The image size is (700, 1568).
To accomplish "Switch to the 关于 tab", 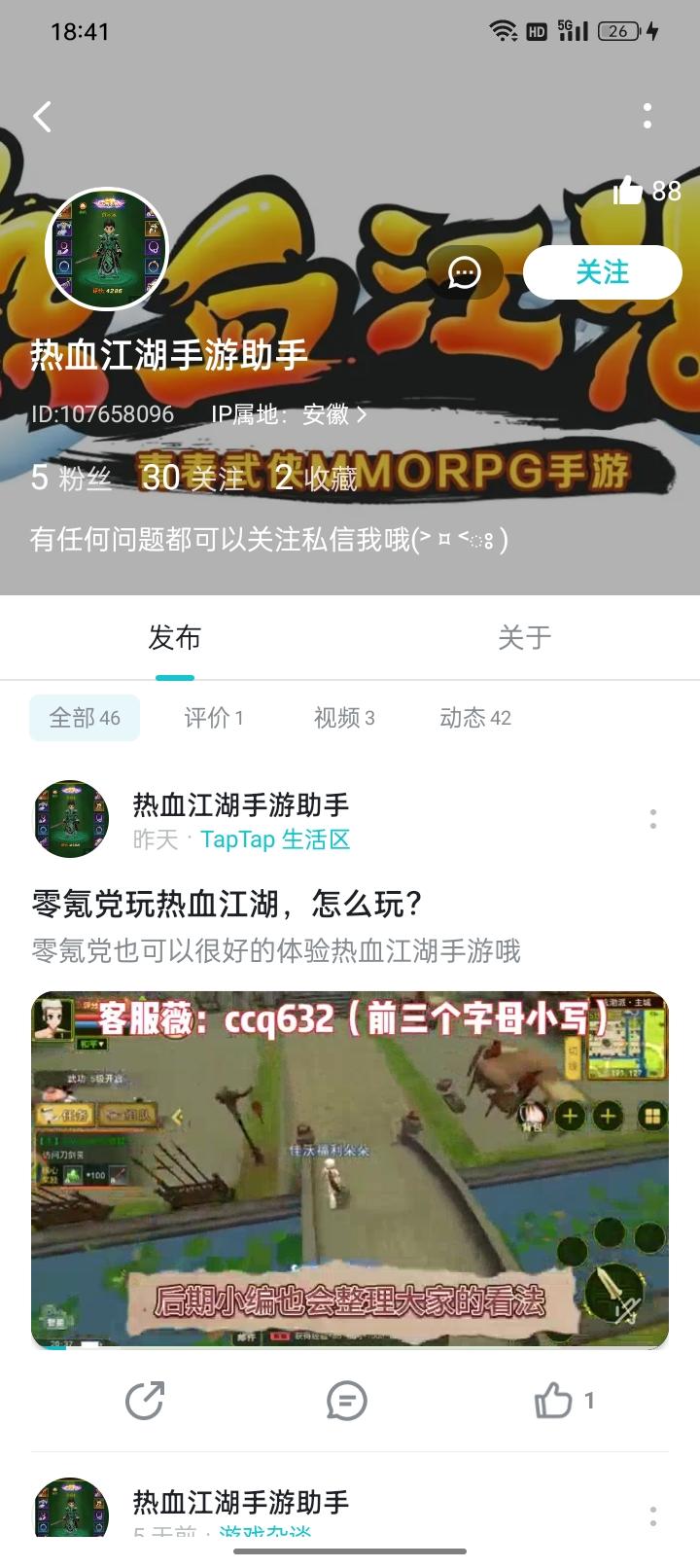I will pos(526,638).
